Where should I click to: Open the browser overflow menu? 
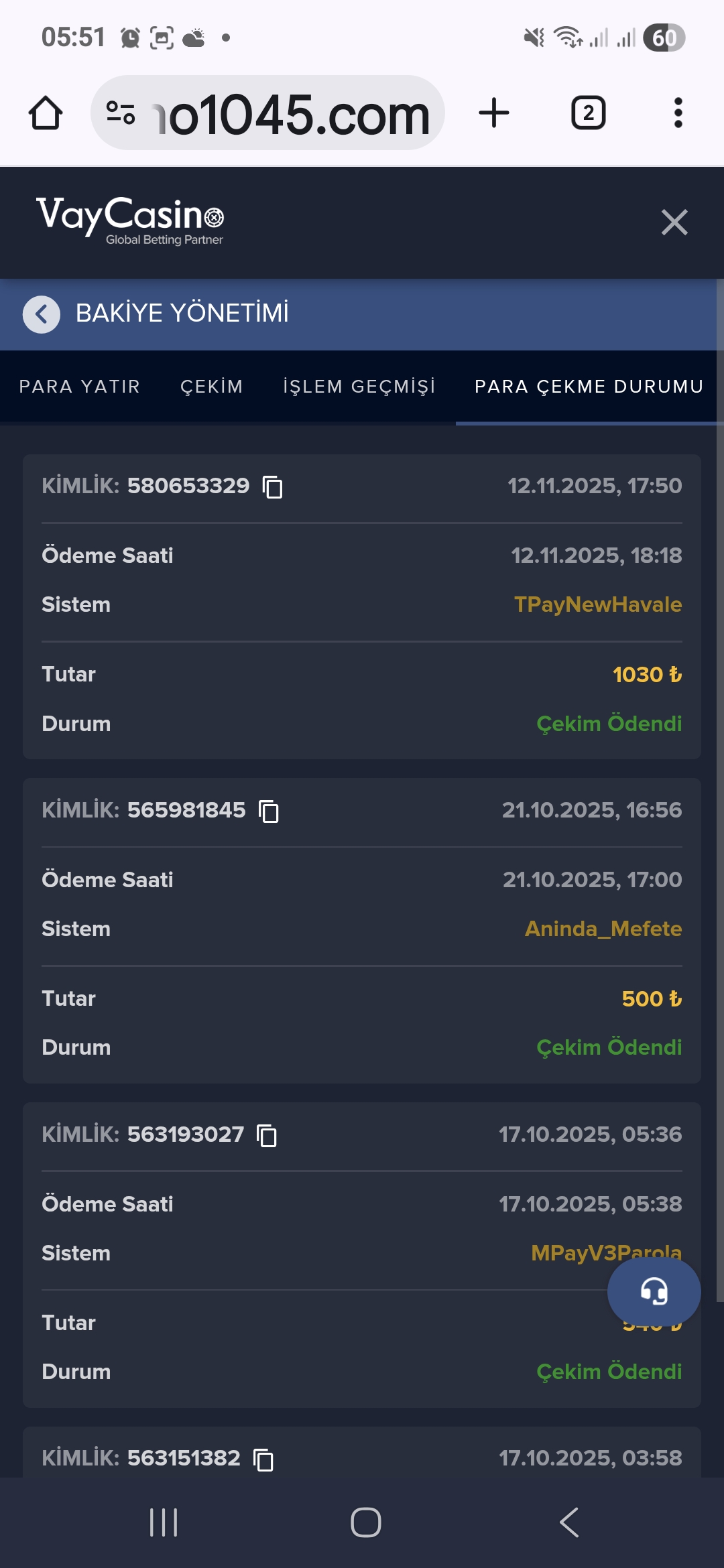678,113
